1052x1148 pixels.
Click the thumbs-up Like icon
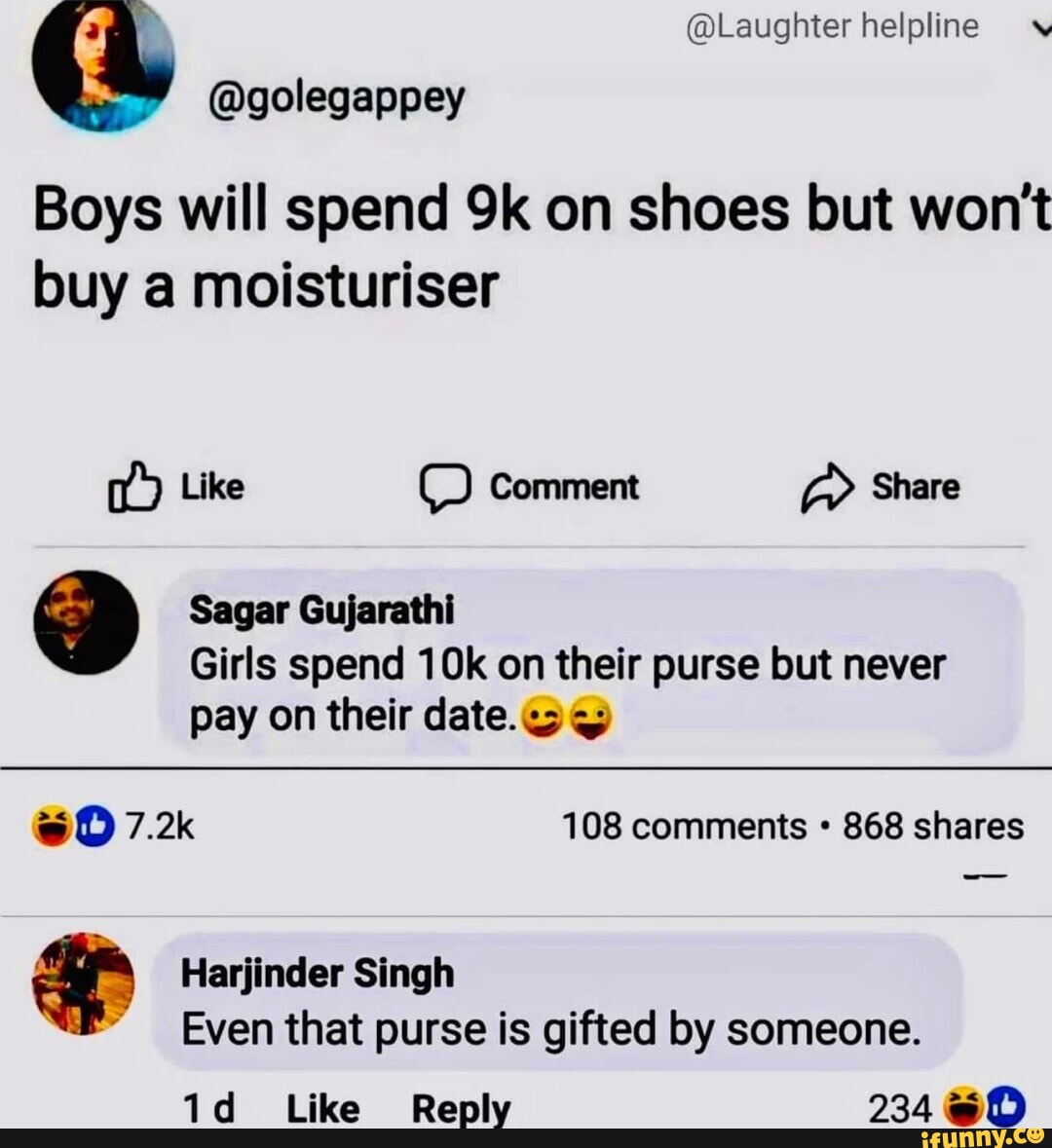pyautogui.click(x=133, y=487)
